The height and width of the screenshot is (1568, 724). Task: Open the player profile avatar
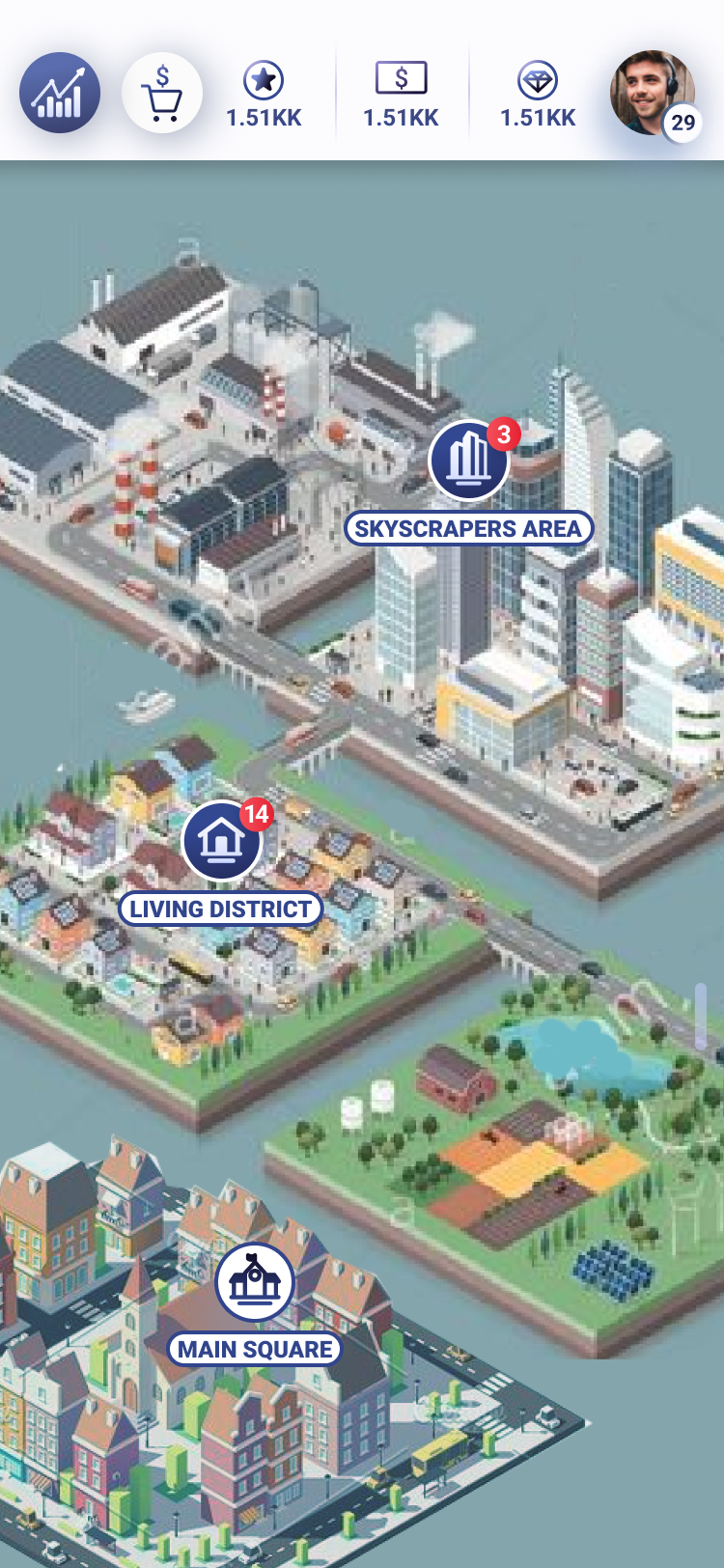pyautogui.click(x=653, y=93)
